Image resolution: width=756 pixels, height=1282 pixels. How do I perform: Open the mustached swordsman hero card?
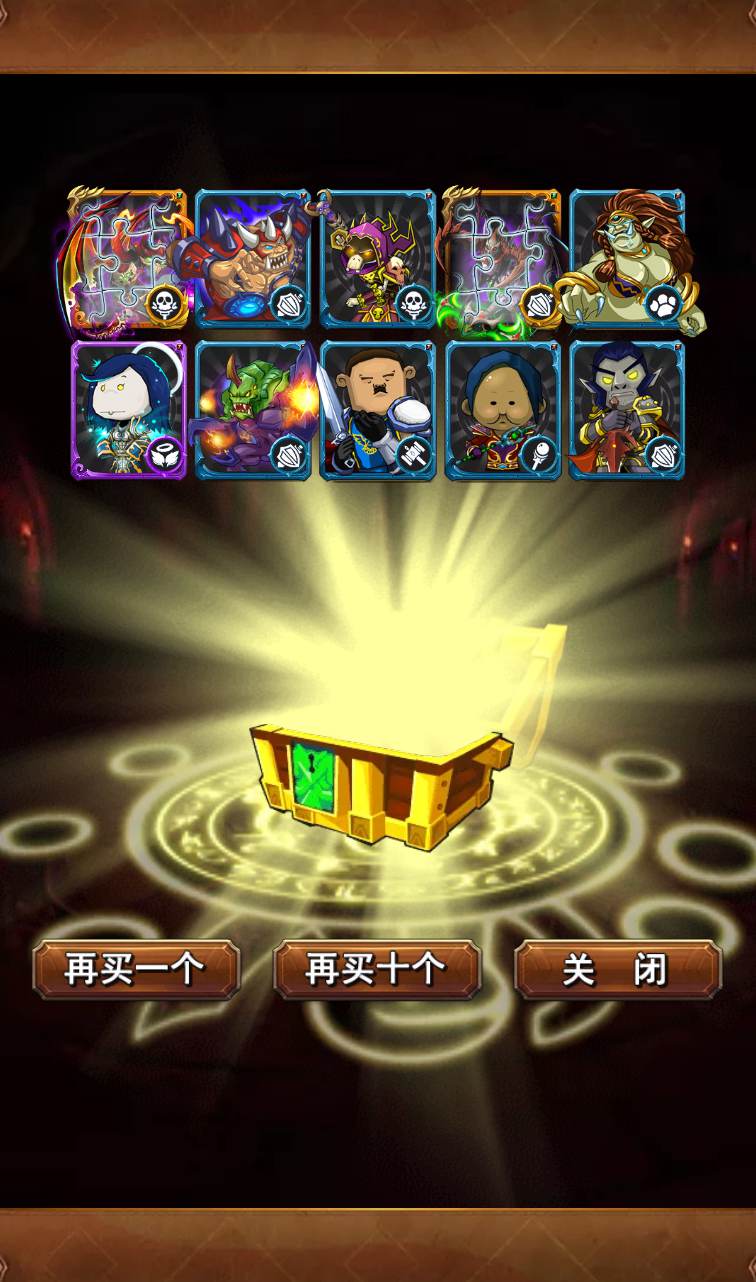[x=377, y=410]
